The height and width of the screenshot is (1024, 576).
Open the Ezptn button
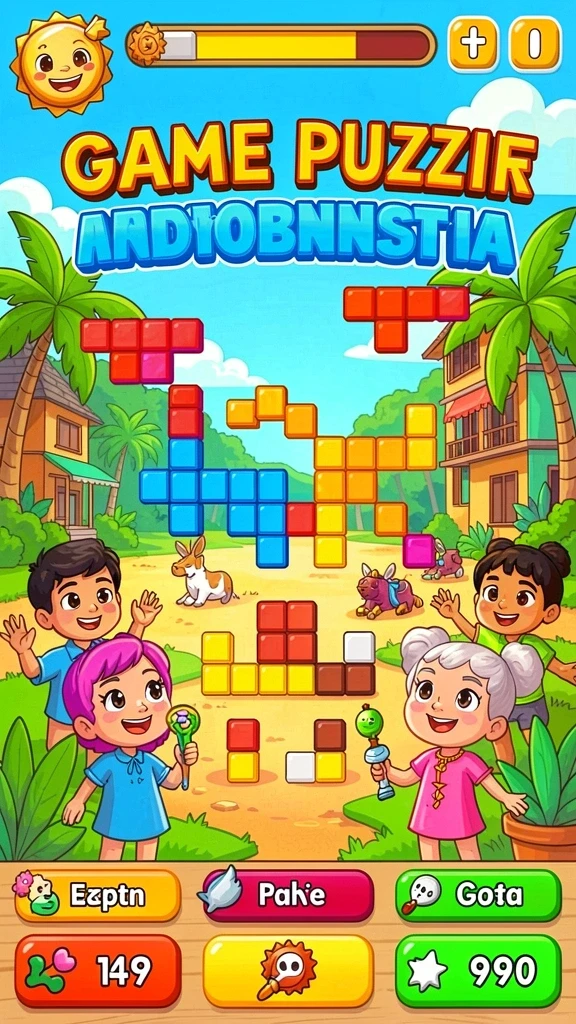(x=97, y=895)
